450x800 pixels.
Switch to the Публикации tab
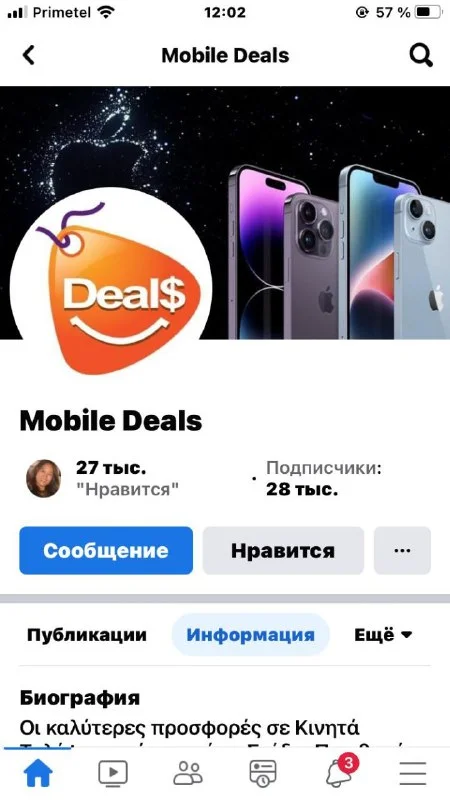click(x=87, y=635)
